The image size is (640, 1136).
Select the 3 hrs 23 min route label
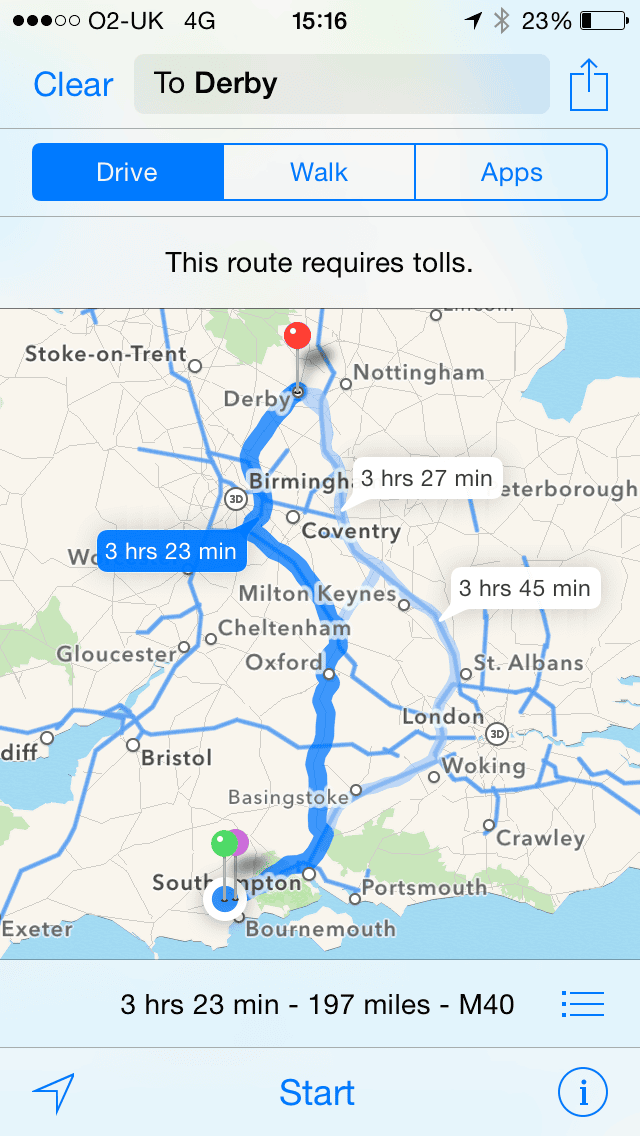click(x=171, y=551)
